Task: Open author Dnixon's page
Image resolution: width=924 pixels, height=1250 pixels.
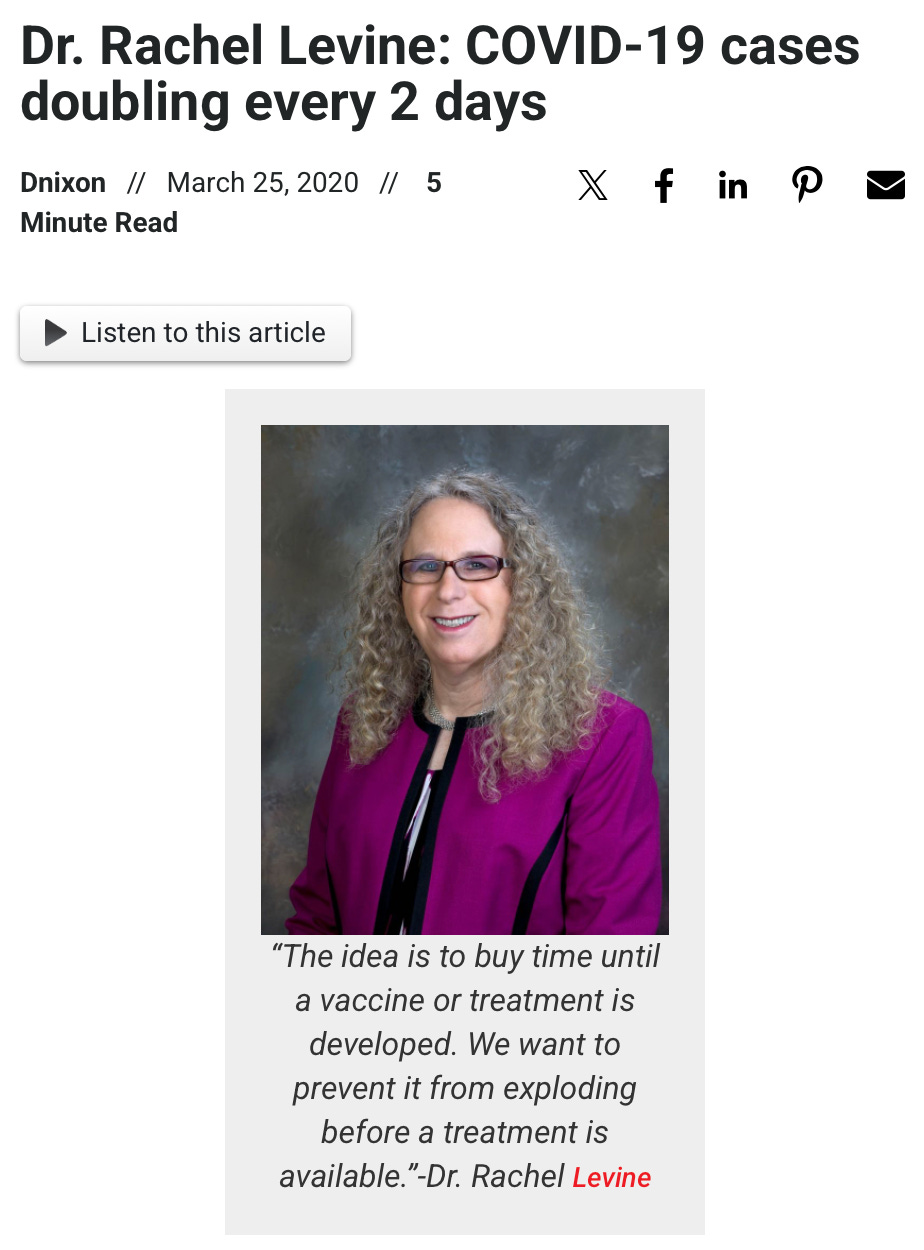Action: point(63,183)
